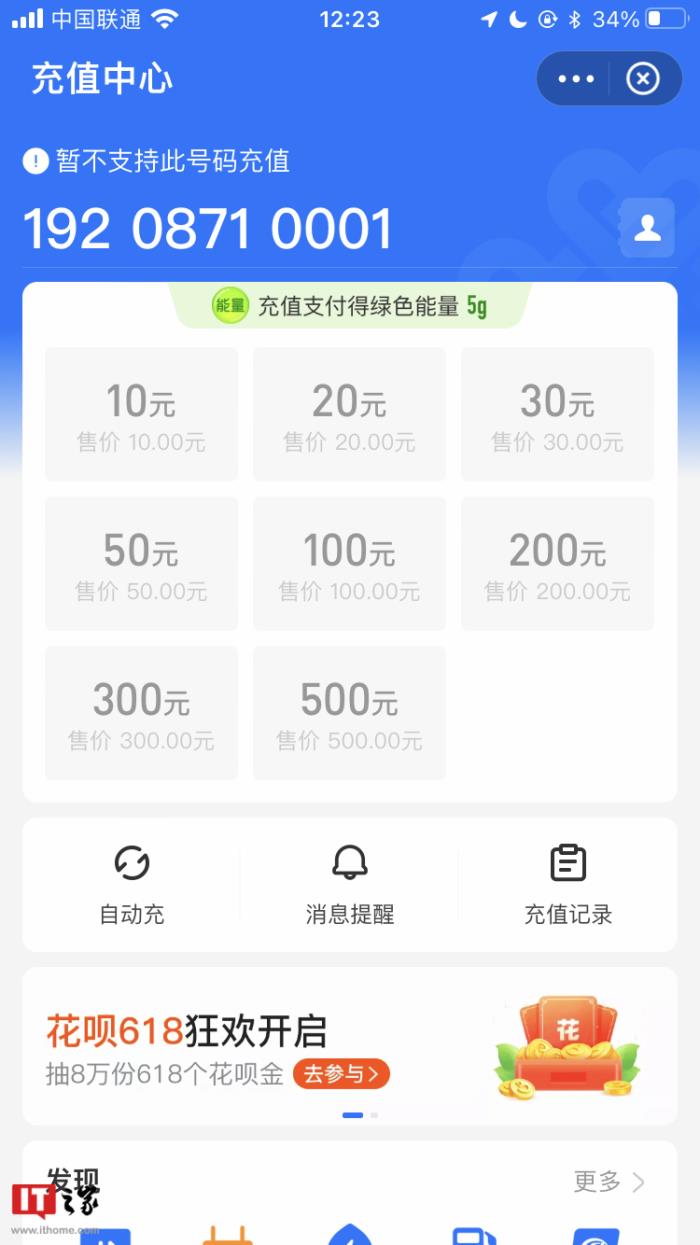The height and width of the screenshot is (1245, 700).
Task: Pick the 100元 recharge amount
Action: tap(349, 564)
